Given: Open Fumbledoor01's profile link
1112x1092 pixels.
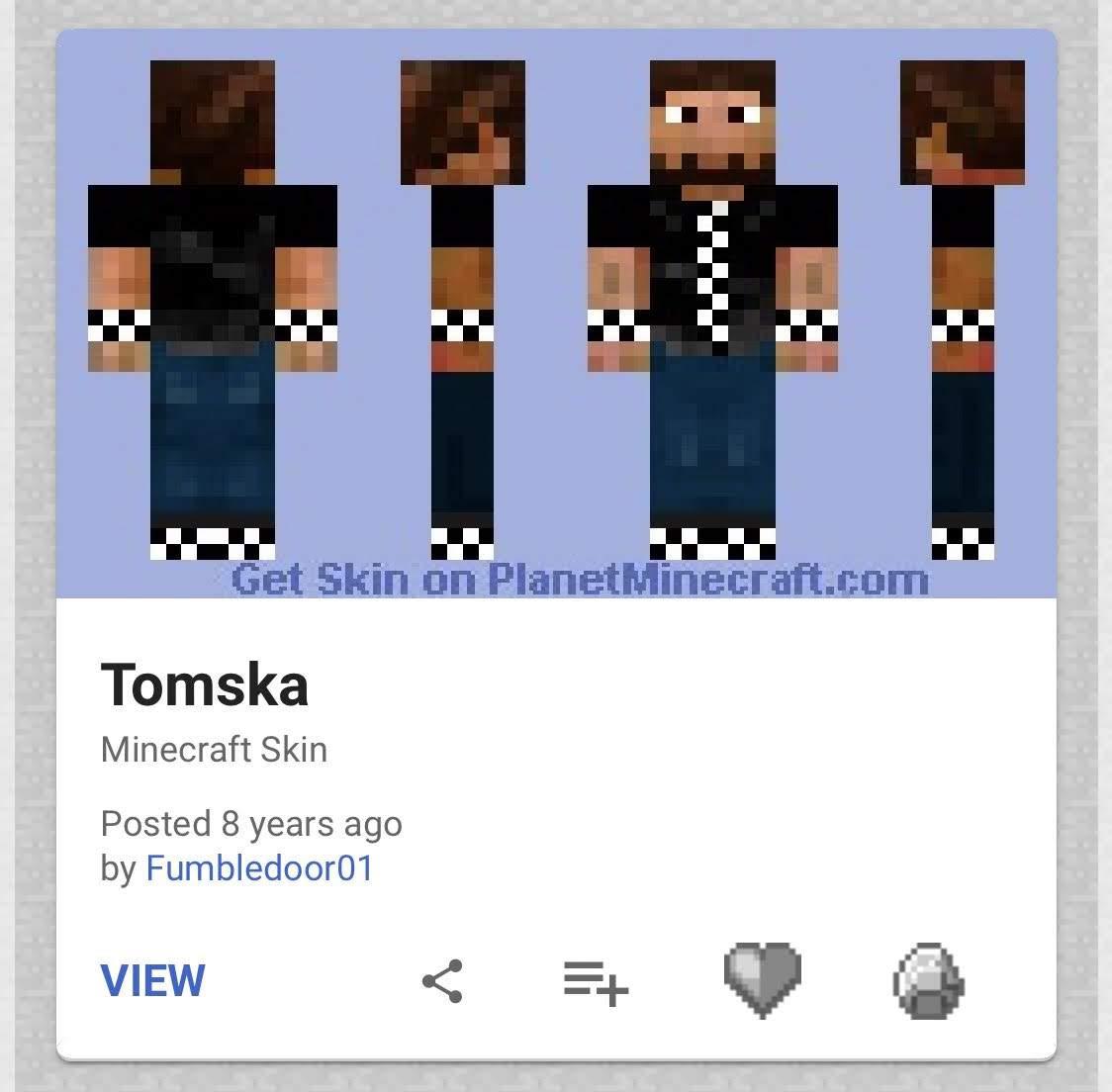Looking at the screenshot, I should [260, 868].
